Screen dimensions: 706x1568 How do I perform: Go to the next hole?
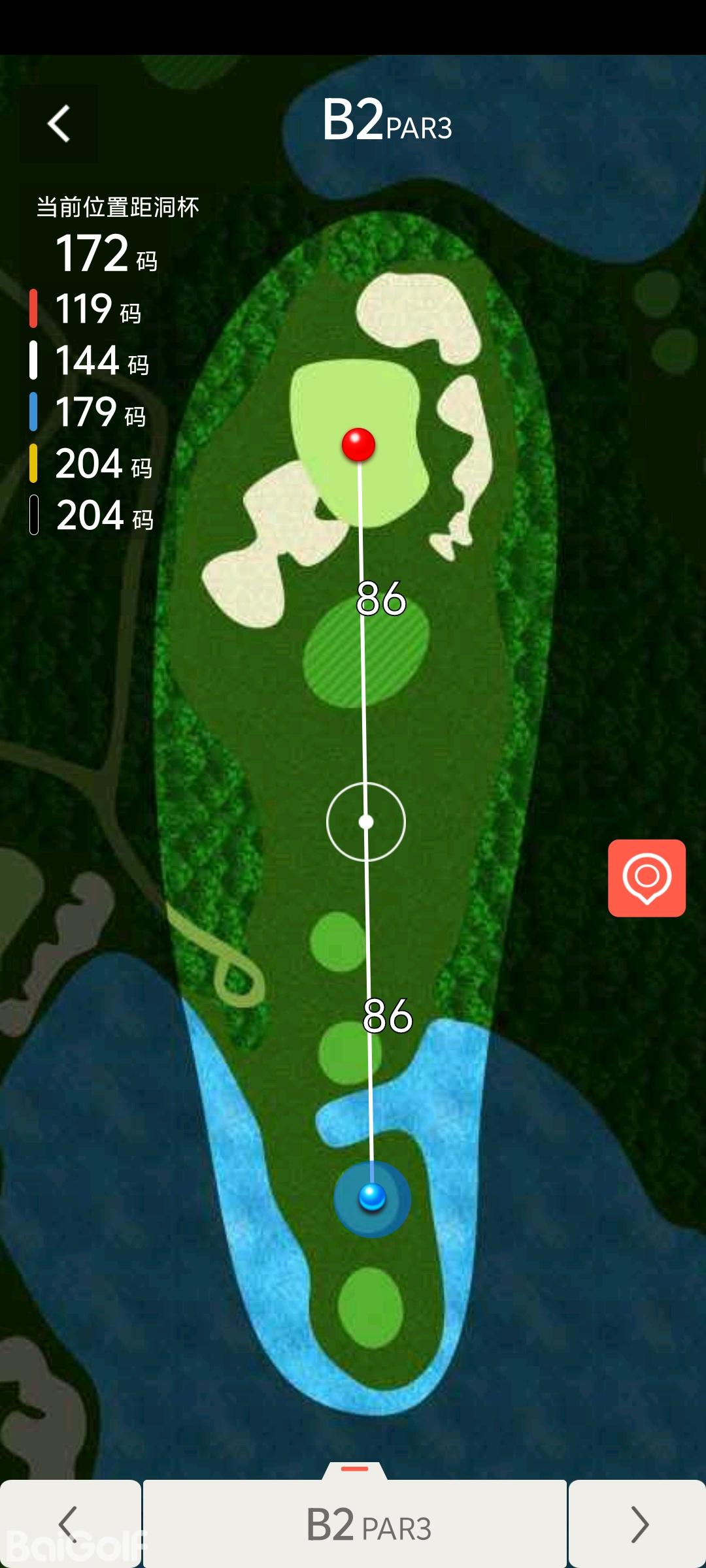pos(638,1524)
